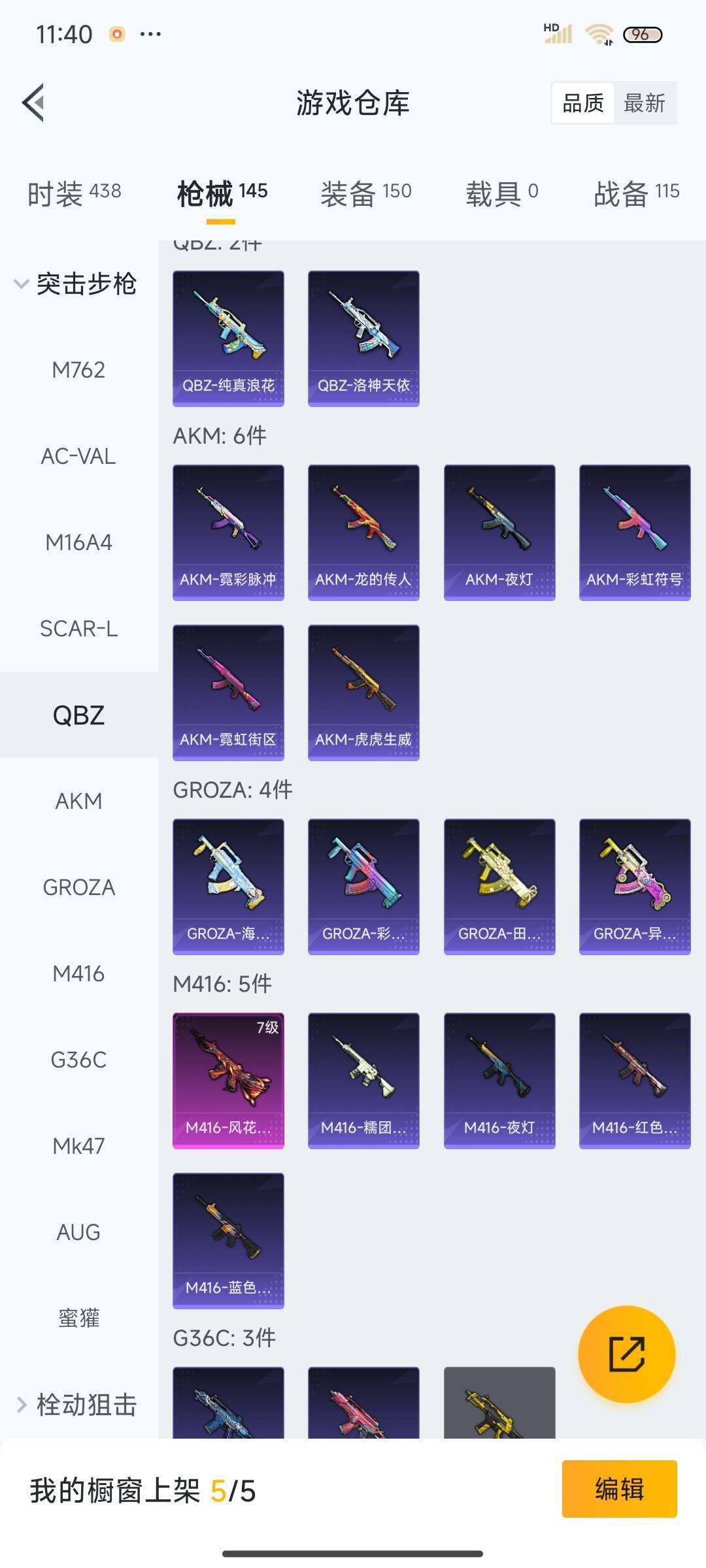Open the AKM-龙的传人 skin

click(363, 532)
